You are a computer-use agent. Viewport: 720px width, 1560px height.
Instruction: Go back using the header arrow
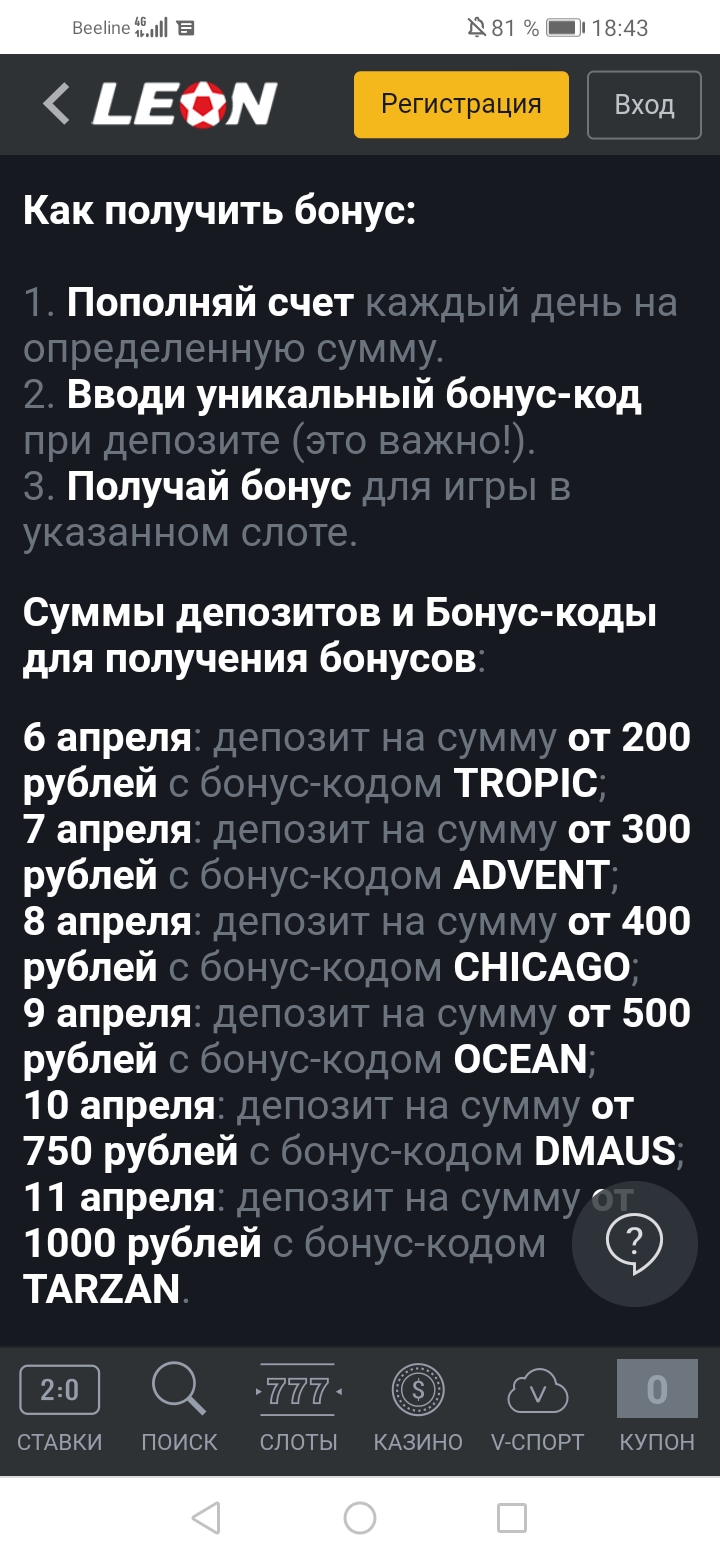(57, 104)
